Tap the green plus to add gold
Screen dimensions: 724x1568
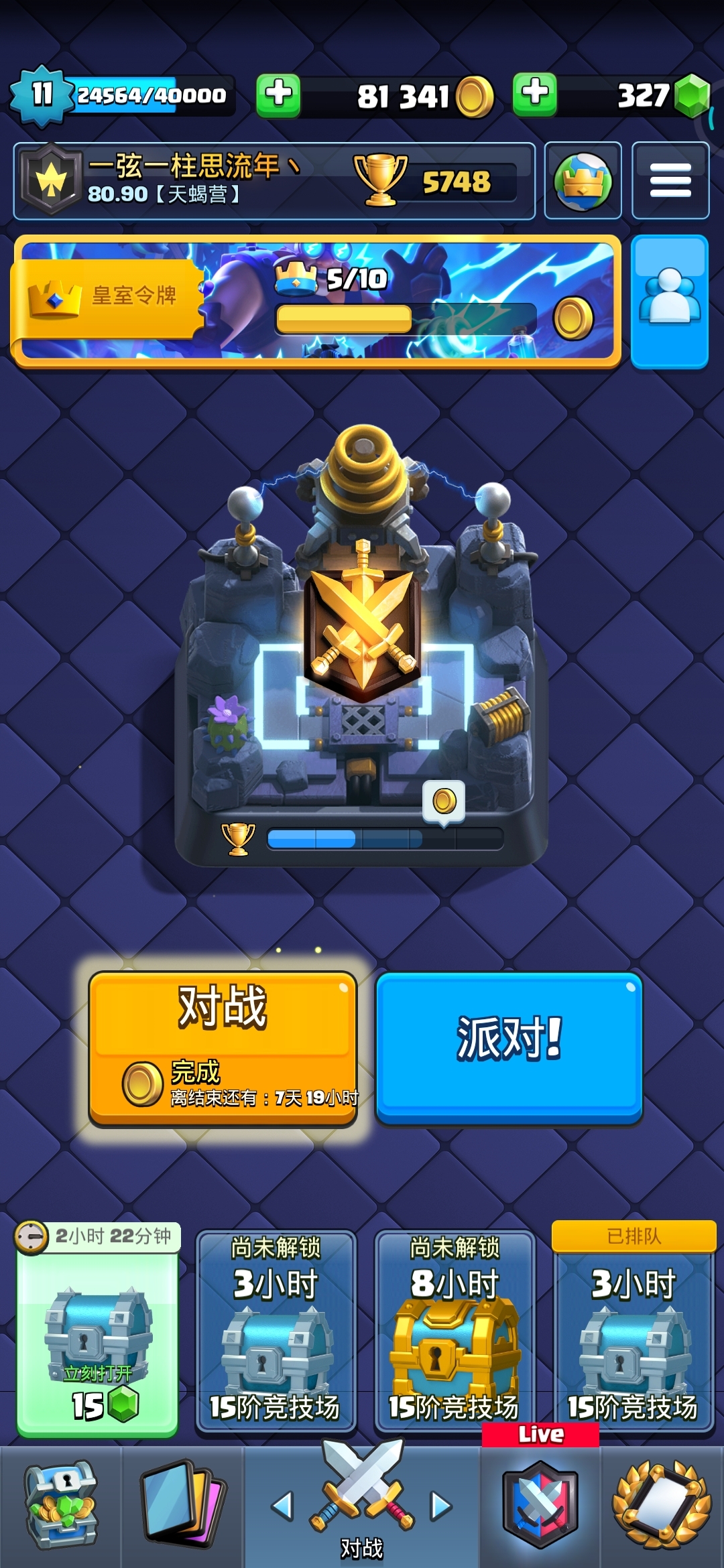tap(278, 95)
